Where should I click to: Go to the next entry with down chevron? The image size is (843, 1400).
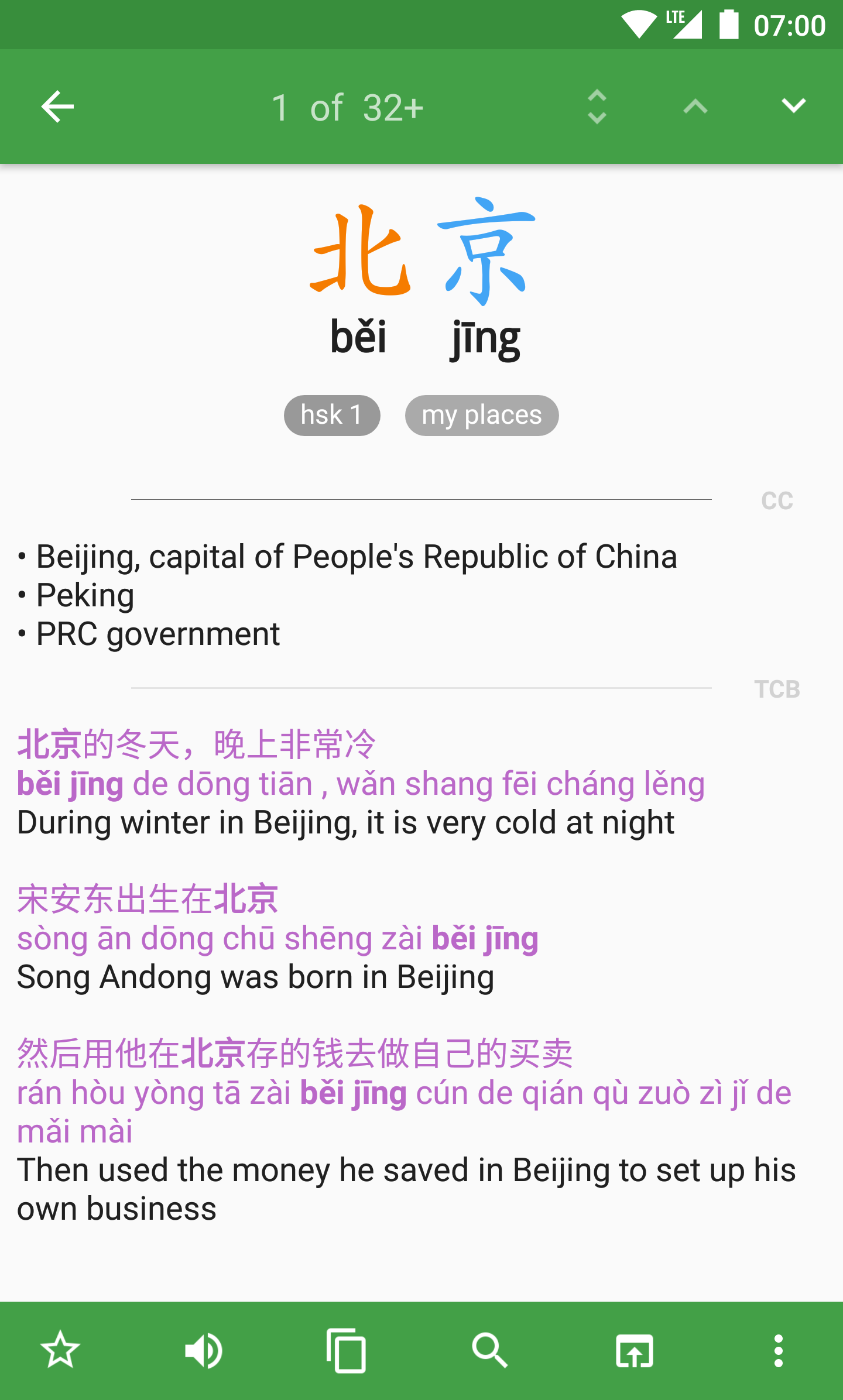pos(794,107)
